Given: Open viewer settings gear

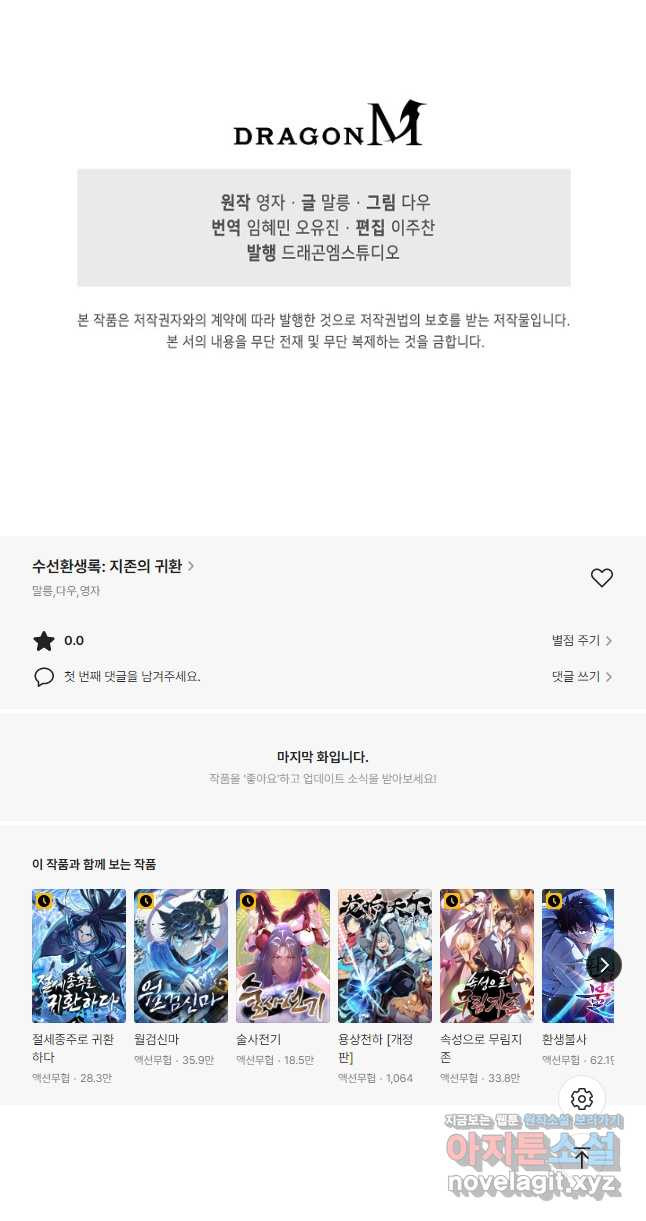Looking at the screenshot, I should pyautogui.click(x=582, y=1099).
